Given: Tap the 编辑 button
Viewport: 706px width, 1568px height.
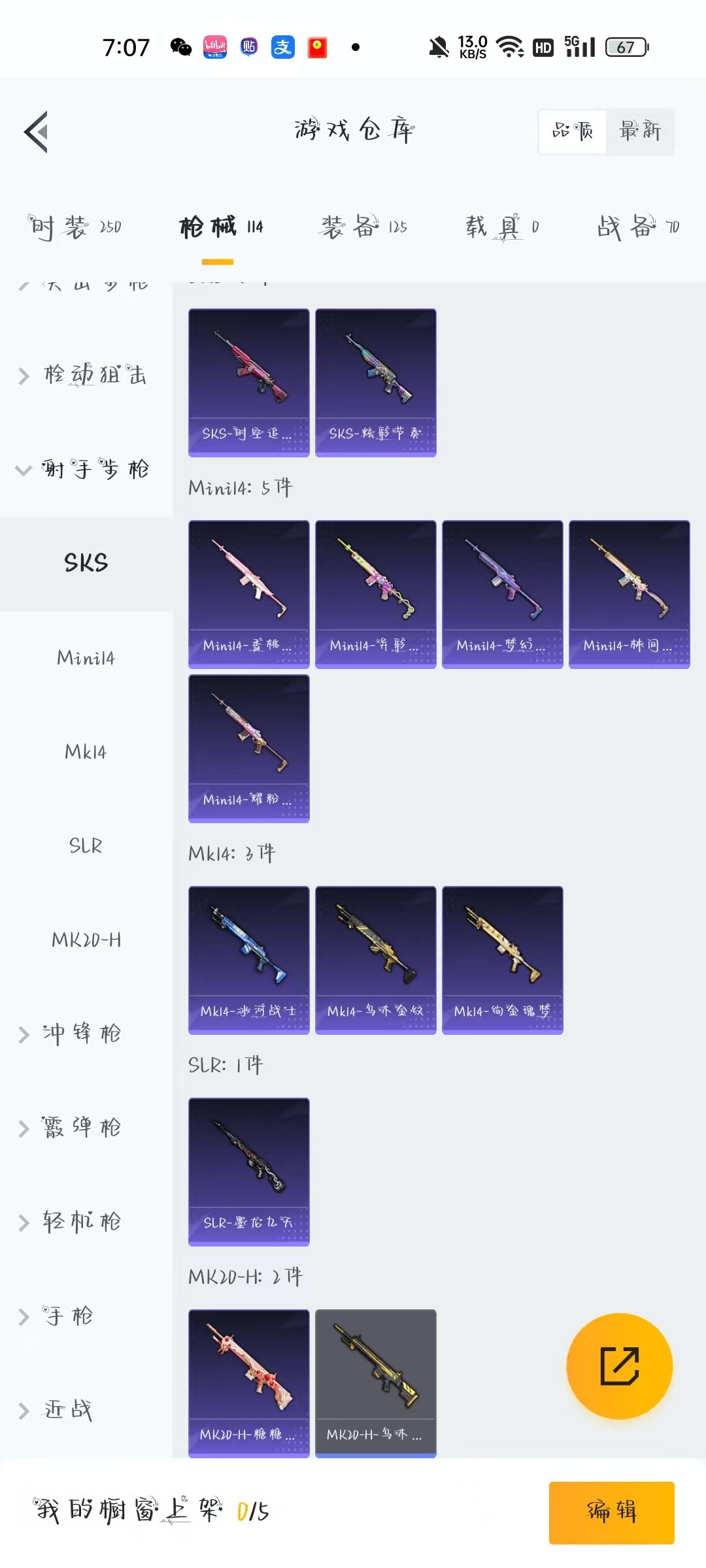Looking at the screenshot, I should (611, 1512).
